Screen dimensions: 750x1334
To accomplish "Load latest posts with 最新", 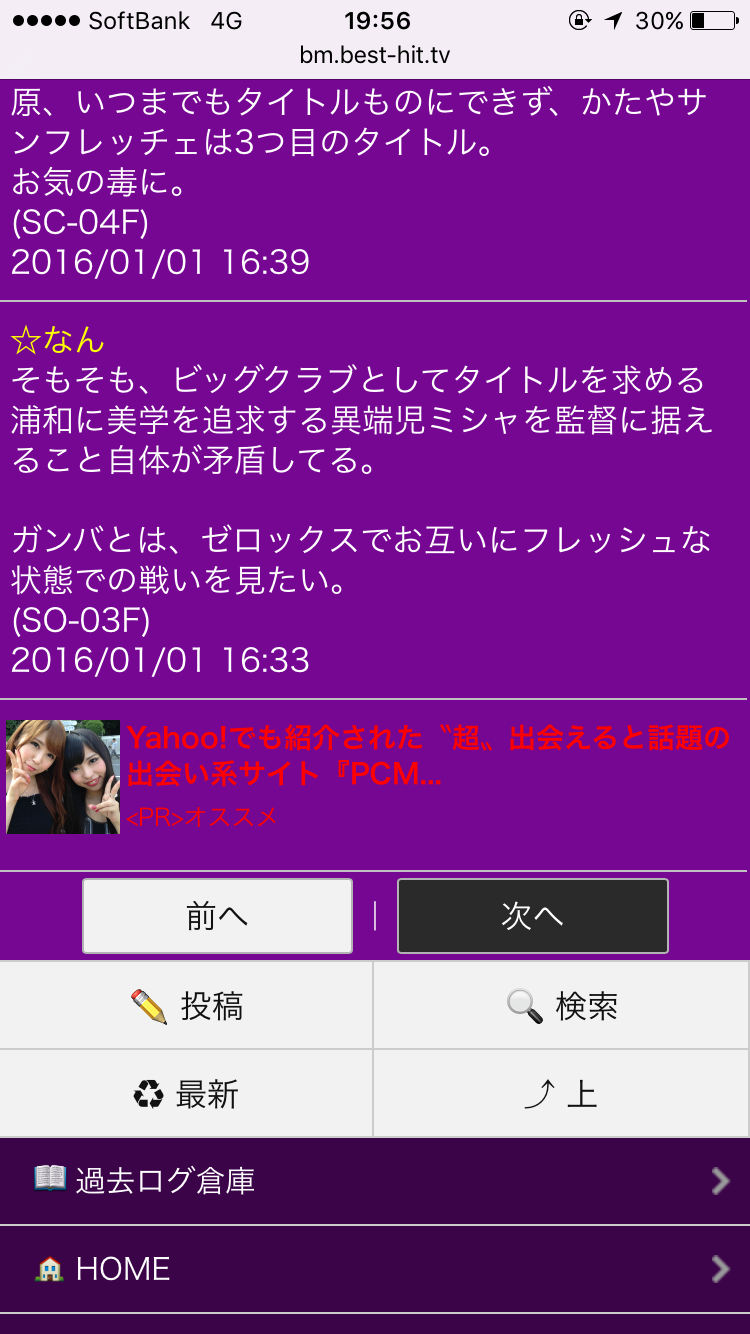I will coord(187,1094).
